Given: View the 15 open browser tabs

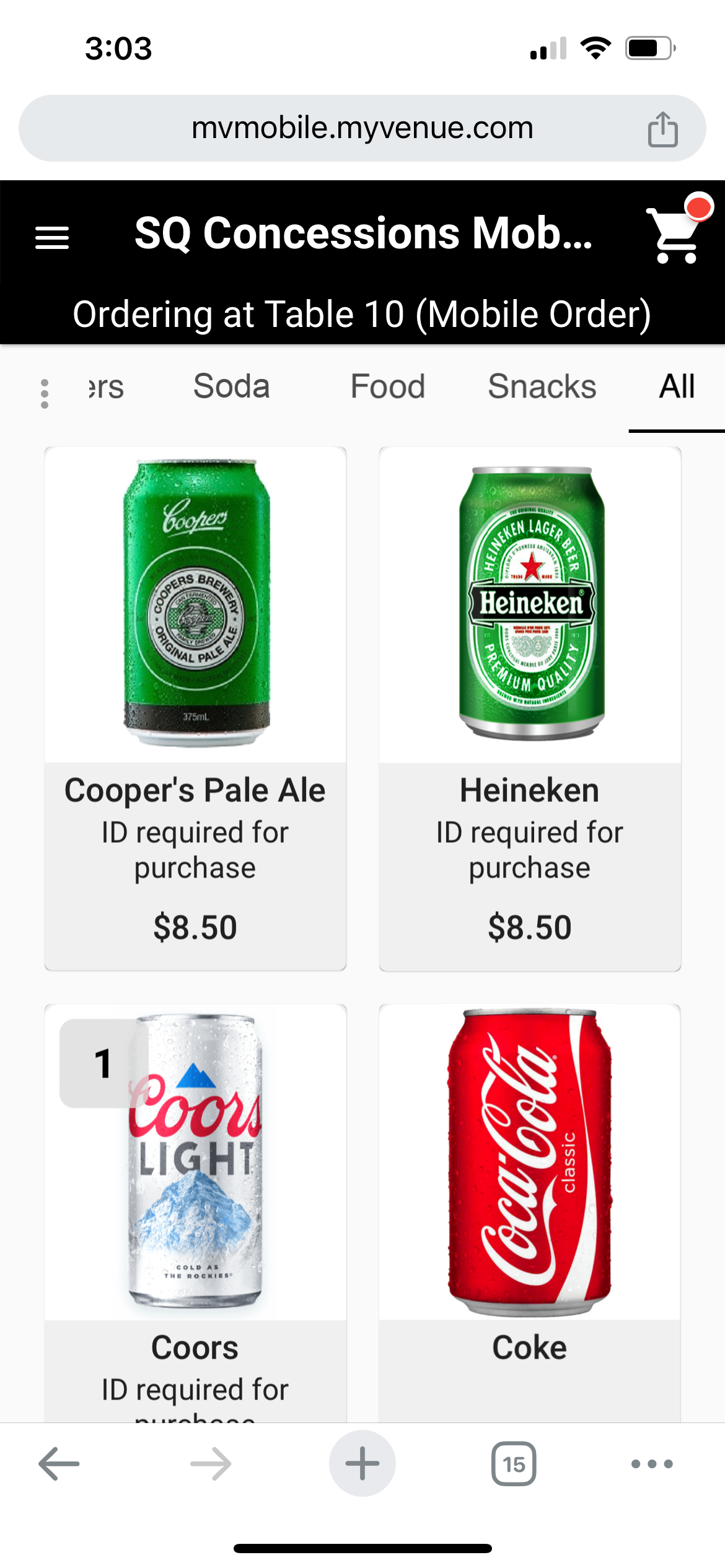Looking at the screenshot, I should 514,1464.
